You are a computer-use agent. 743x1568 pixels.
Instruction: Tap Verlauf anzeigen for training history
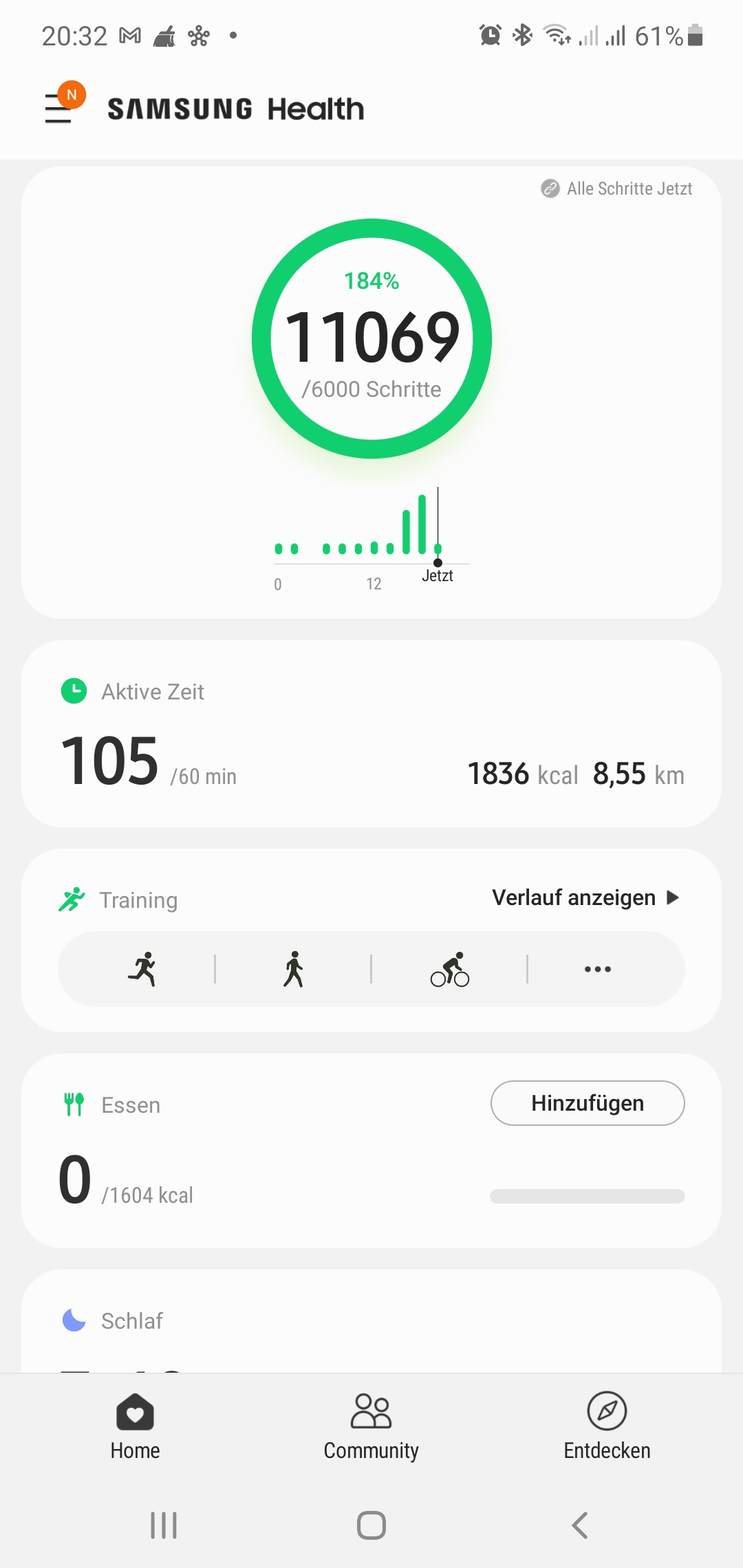(585, 897)
